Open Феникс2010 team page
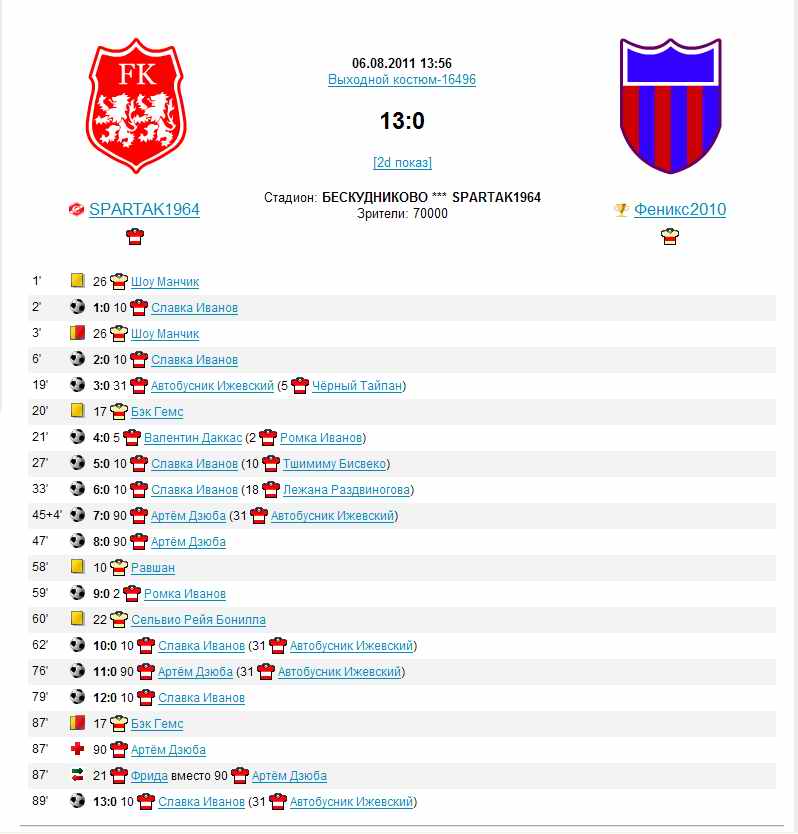The image size is (798, 834). coord(680,210)
